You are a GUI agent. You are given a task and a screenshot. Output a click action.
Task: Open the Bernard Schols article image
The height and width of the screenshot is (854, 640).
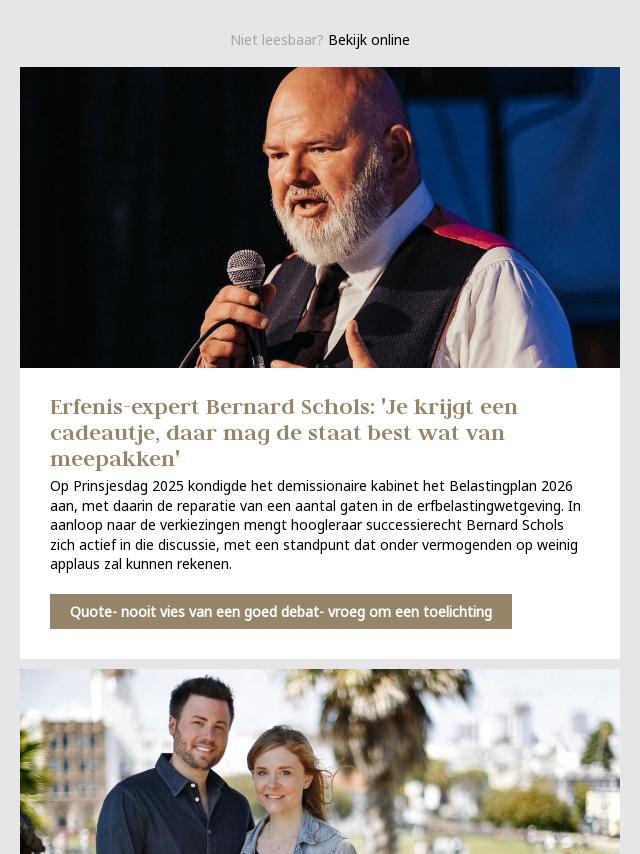pos(320,217)
